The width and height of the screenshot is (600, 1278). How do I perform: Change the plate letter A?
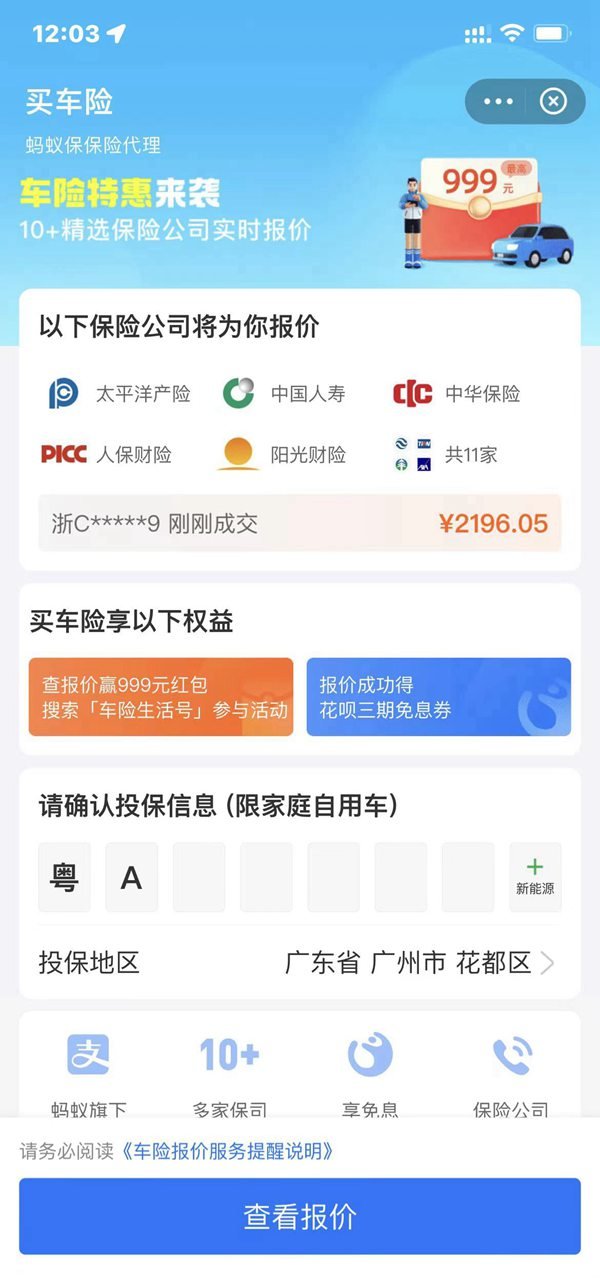click(131, 877)
